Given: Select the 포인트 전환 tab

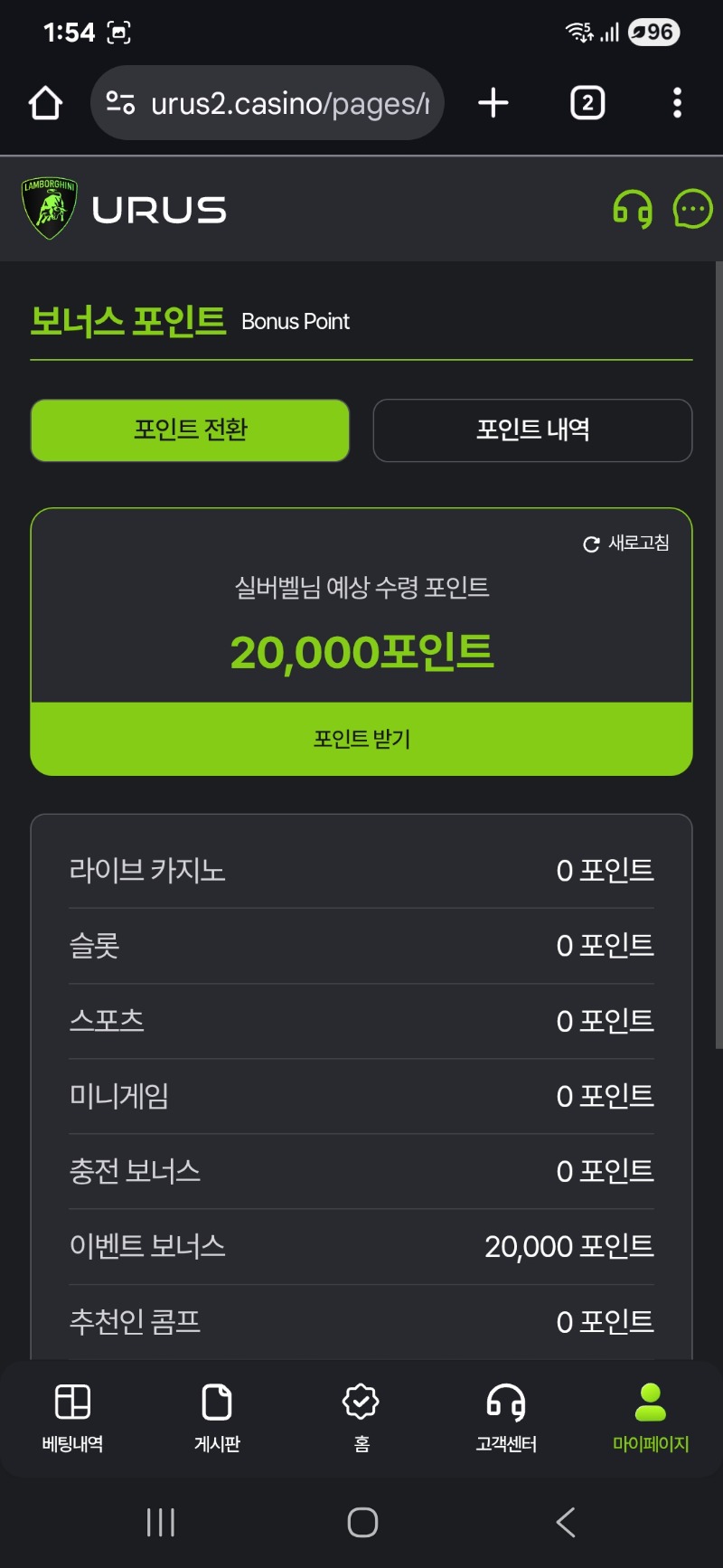Looking at the screenshot, I should point(190,430).
